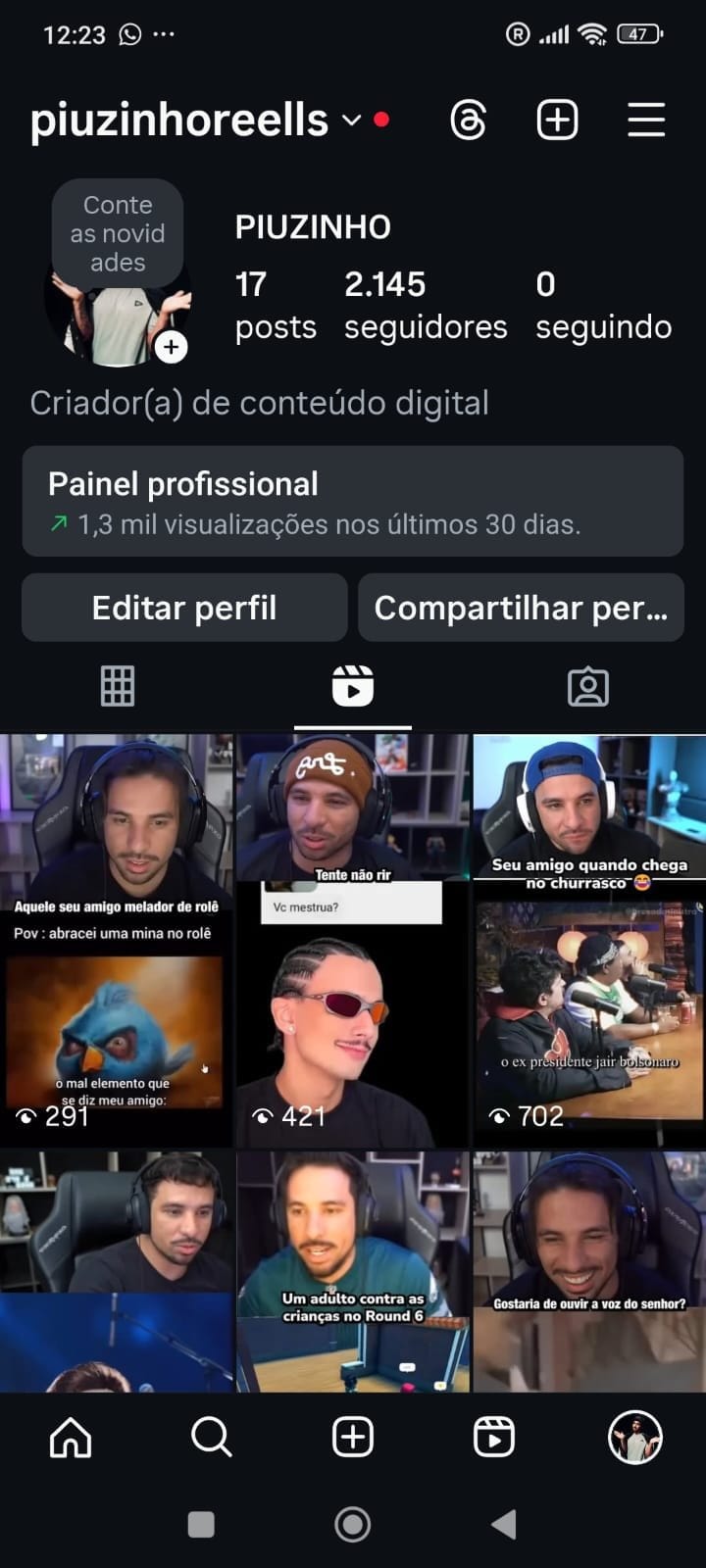Go to the Home feed
The width and height of the screenshot is (706, 1568).
coord(71,1438)
